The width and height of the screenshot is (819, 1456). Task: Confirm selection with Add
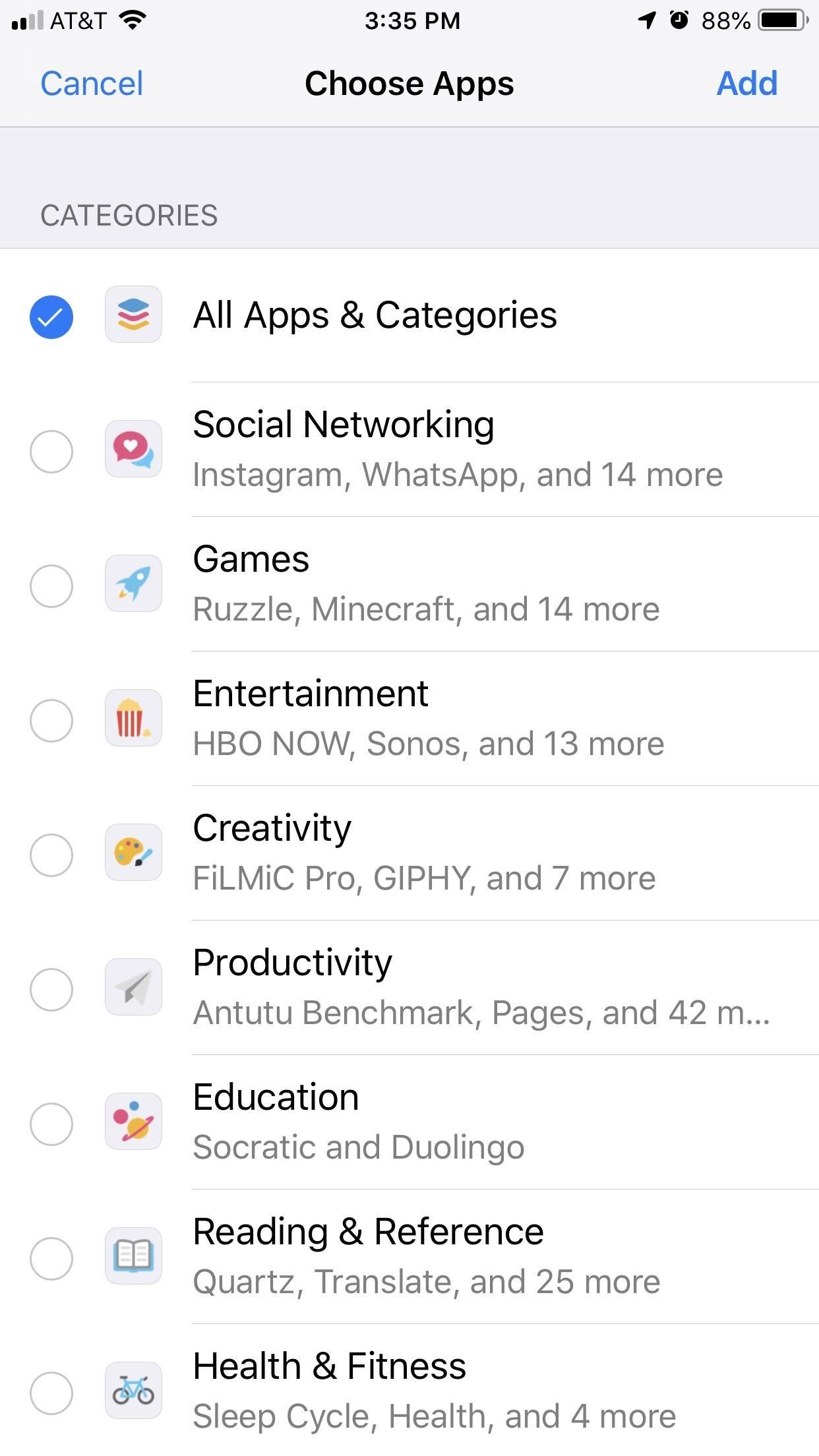[x=746, y=84]
